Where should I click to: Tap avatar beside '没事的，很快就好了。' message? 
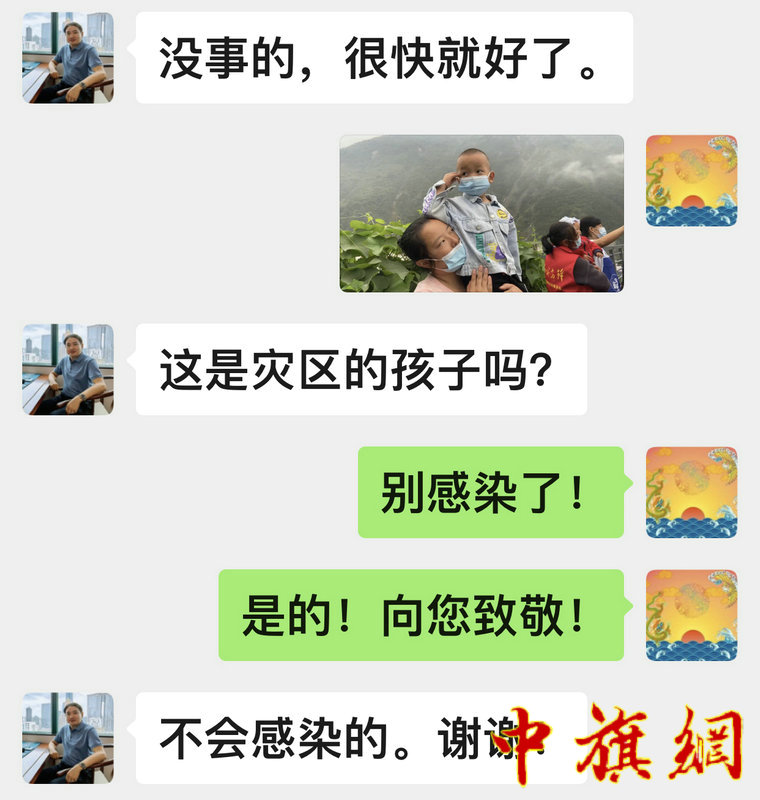(x=68, y=57)
